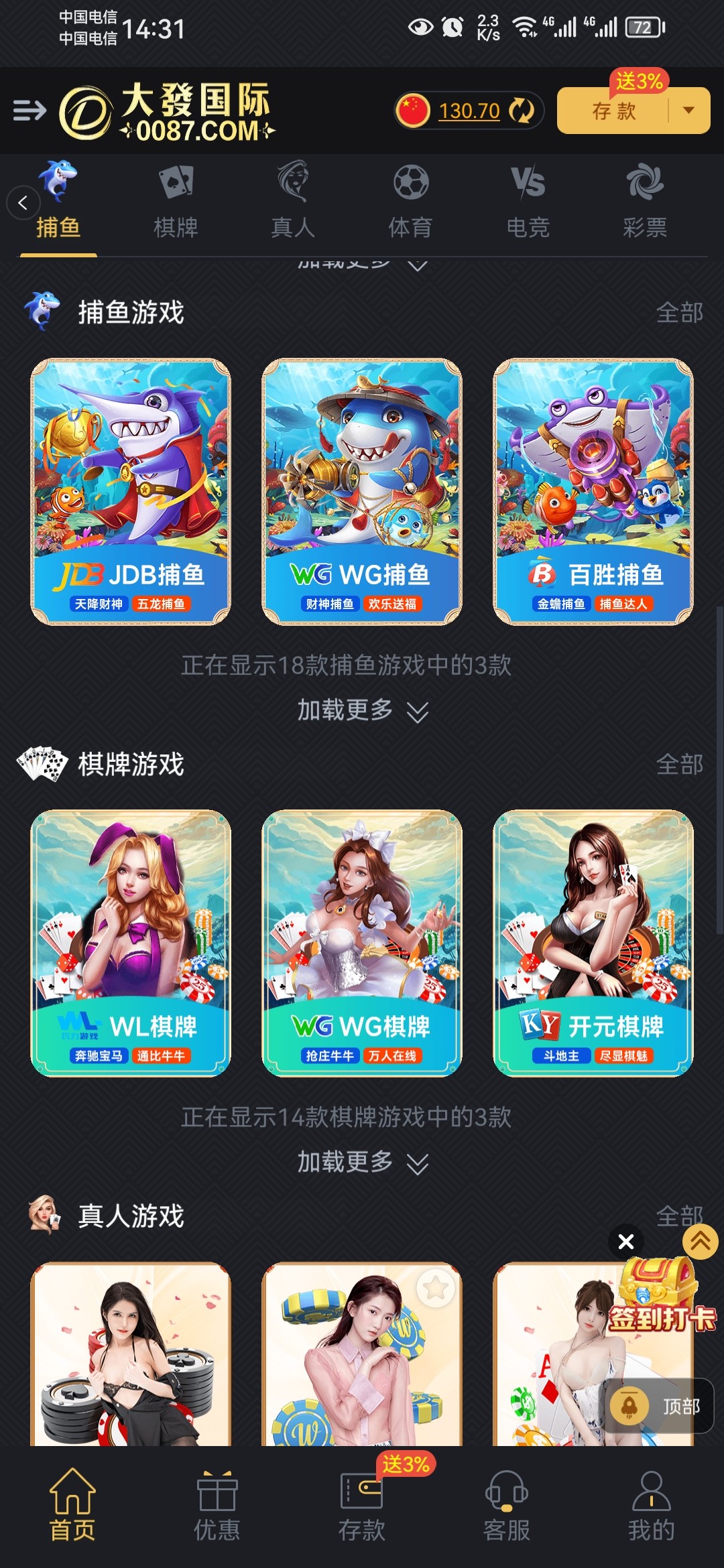Open the side drawer menu
The width and height of the screenshot is (724, 1568).
29,111
